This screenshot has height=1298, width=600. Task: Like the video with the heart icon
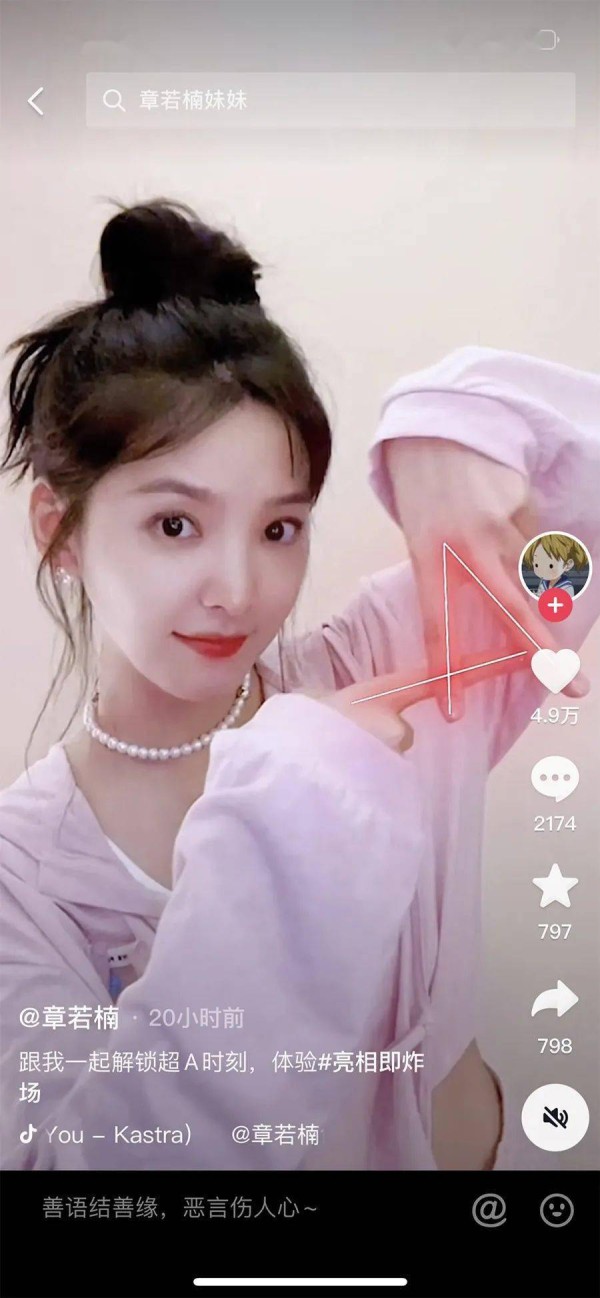click(x=555, y=671)
